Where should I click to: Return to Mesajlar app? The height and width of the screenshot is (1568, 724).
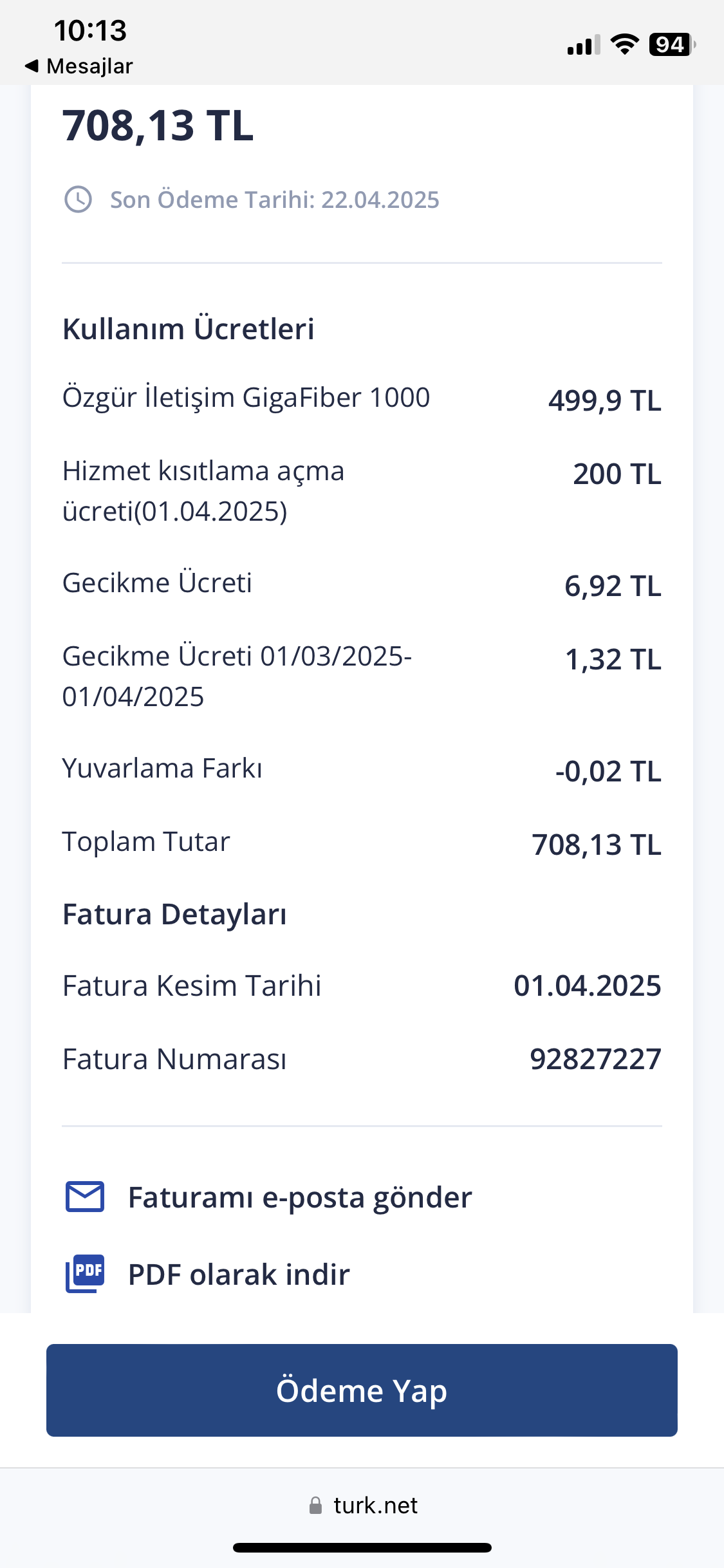pos(79,66)
